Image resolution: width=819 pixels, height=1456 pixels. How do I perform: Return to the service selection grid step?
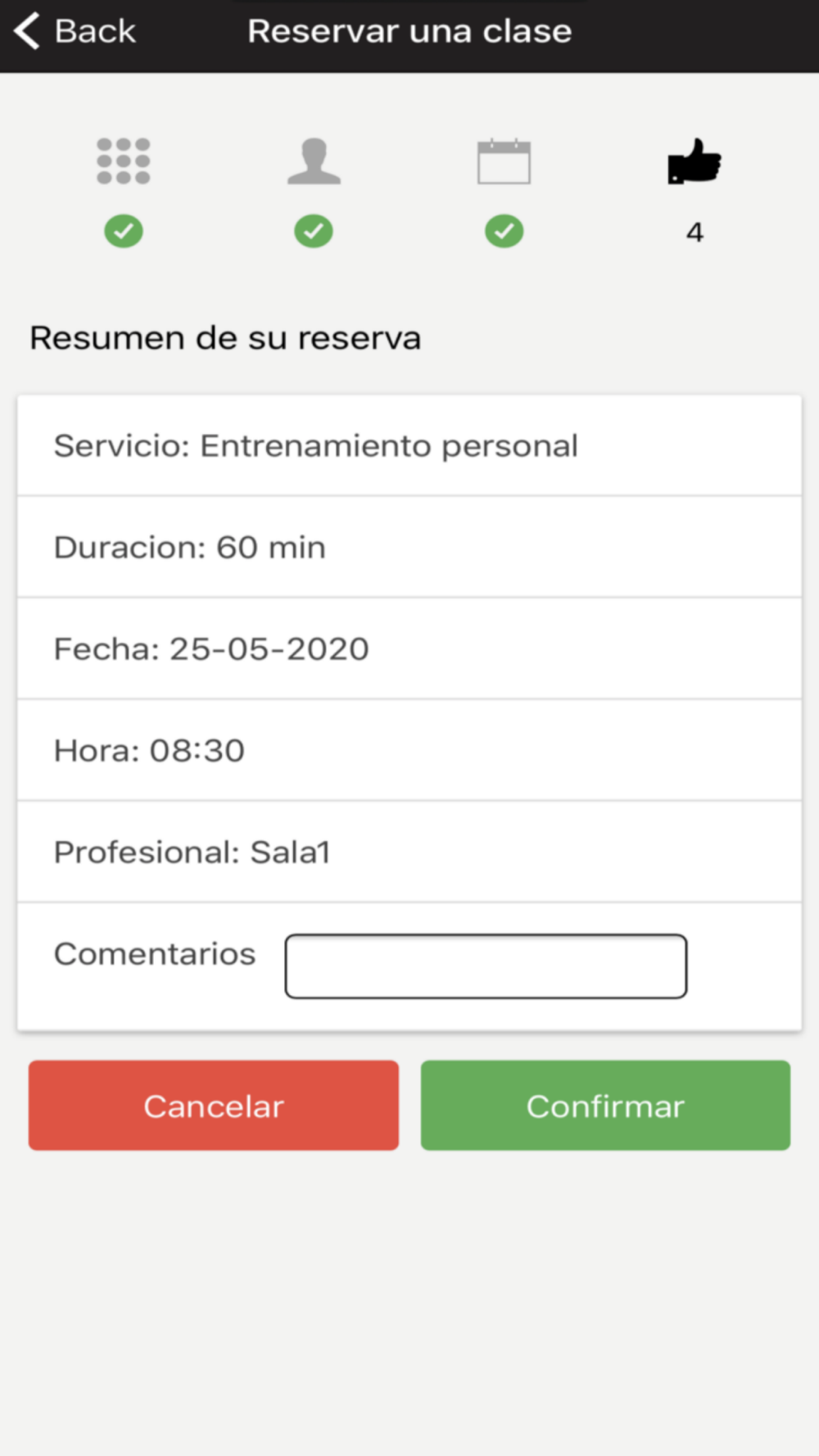pyautogui.click(x=124, y=161)
